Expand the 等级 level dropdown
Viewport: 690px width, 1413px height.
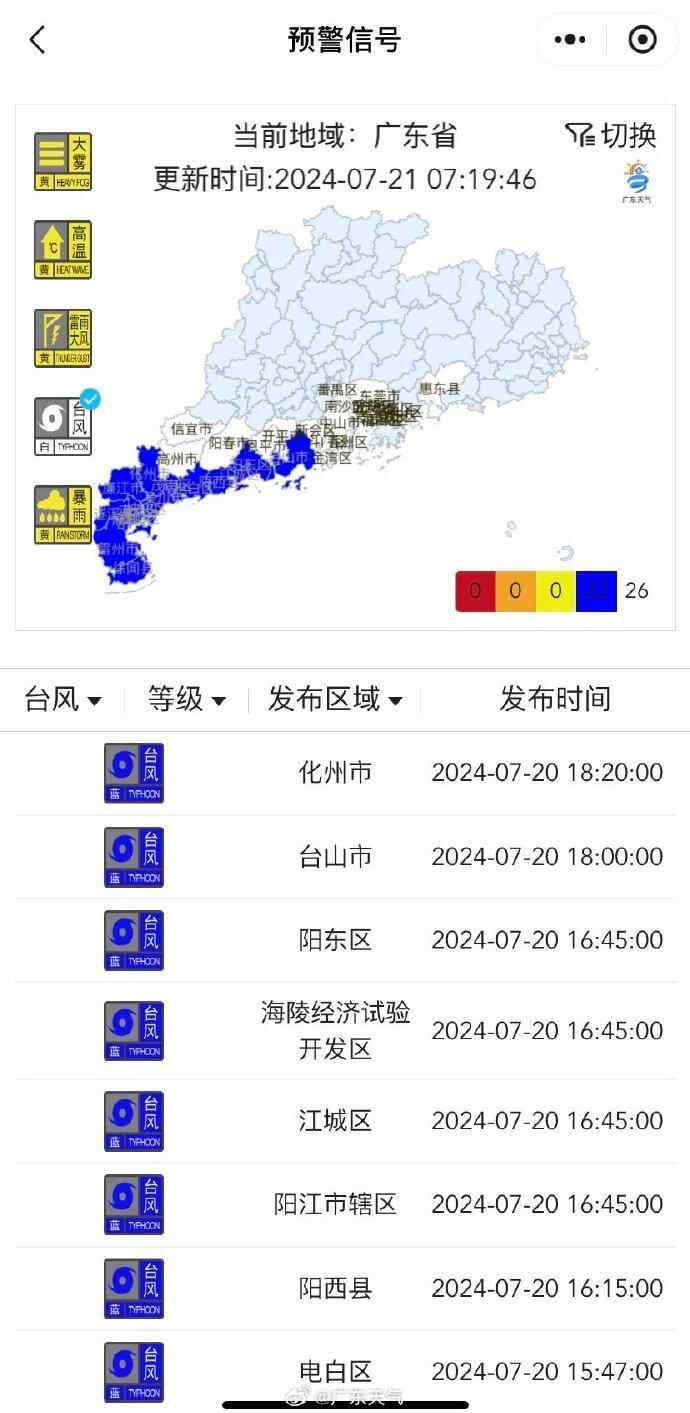pyautogui.click(x=186, y=700)
